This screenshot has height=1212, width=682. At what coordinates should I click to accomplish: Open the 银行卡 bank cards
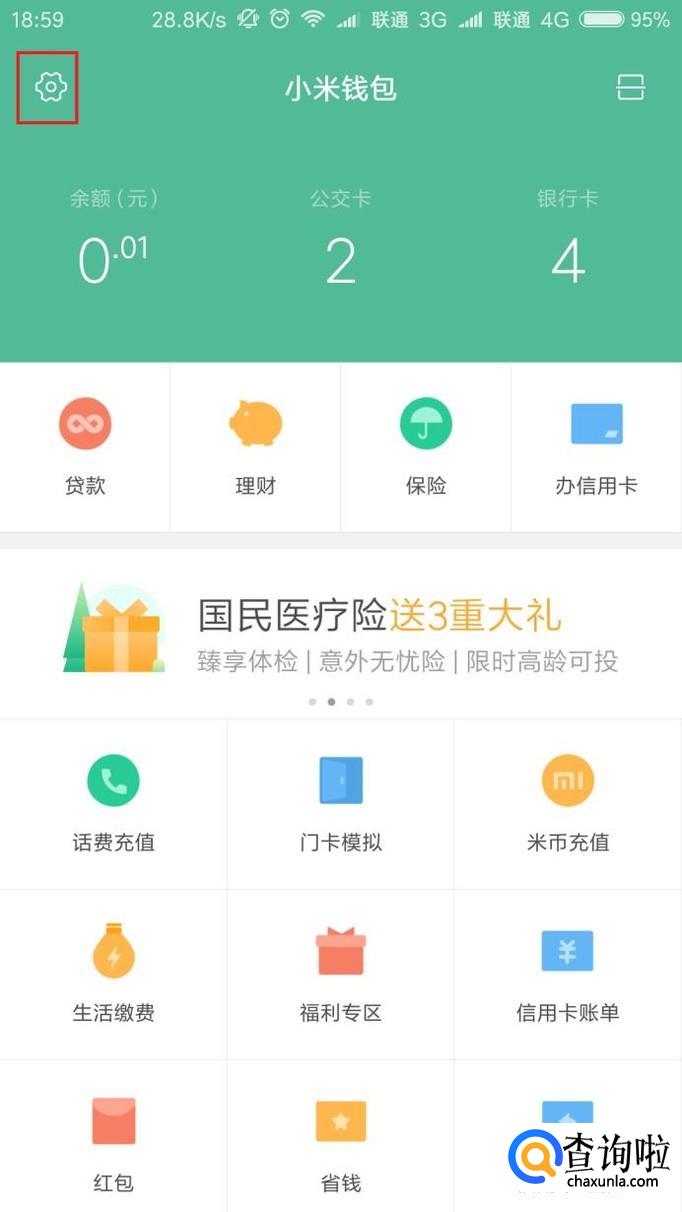click(x=567, y=240)
